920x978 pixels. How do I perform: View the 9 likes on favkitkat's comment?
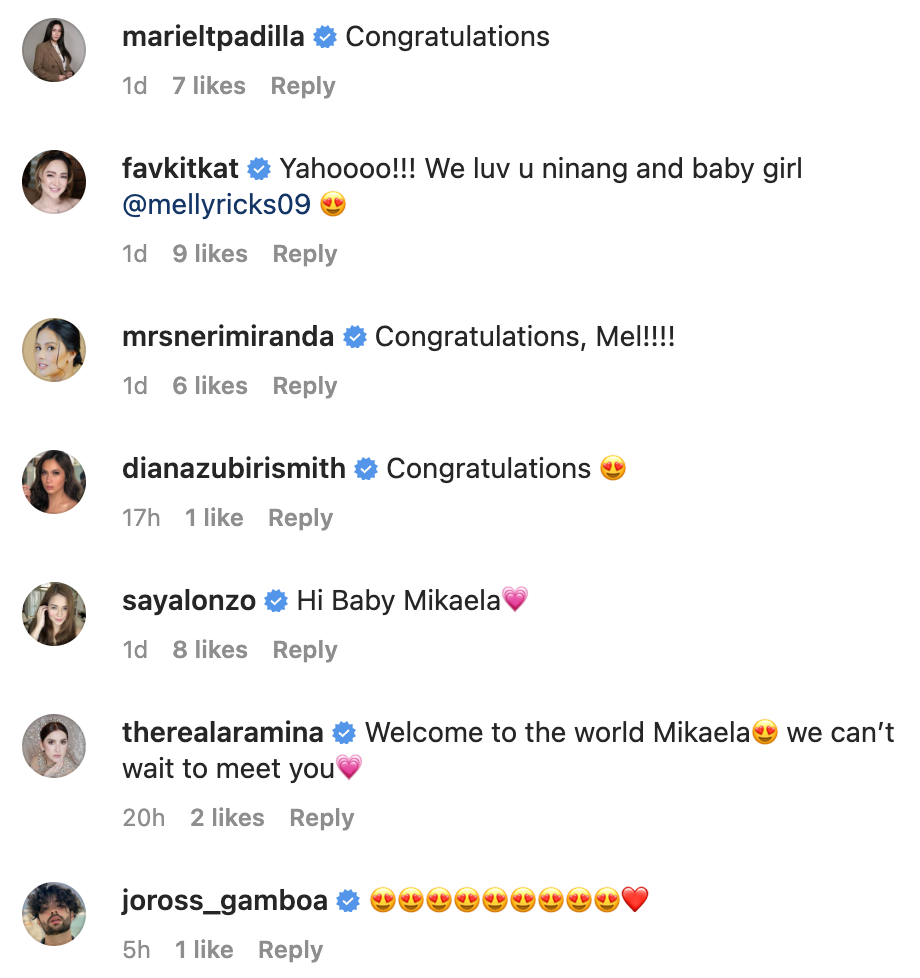tap(209, 253)
